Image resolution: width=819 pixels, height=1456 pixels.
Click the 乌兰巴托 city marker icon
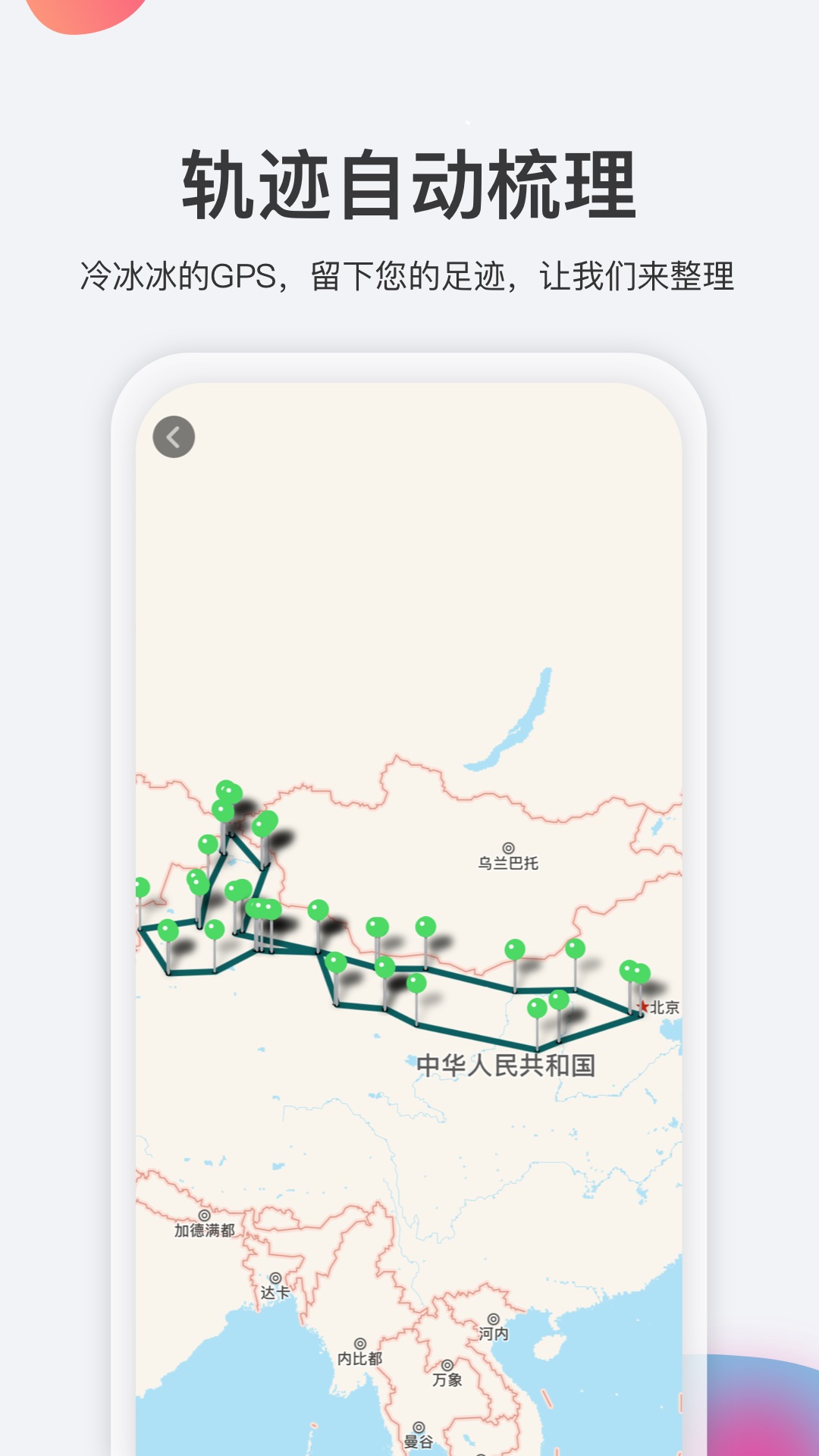(x=507, y=847)
